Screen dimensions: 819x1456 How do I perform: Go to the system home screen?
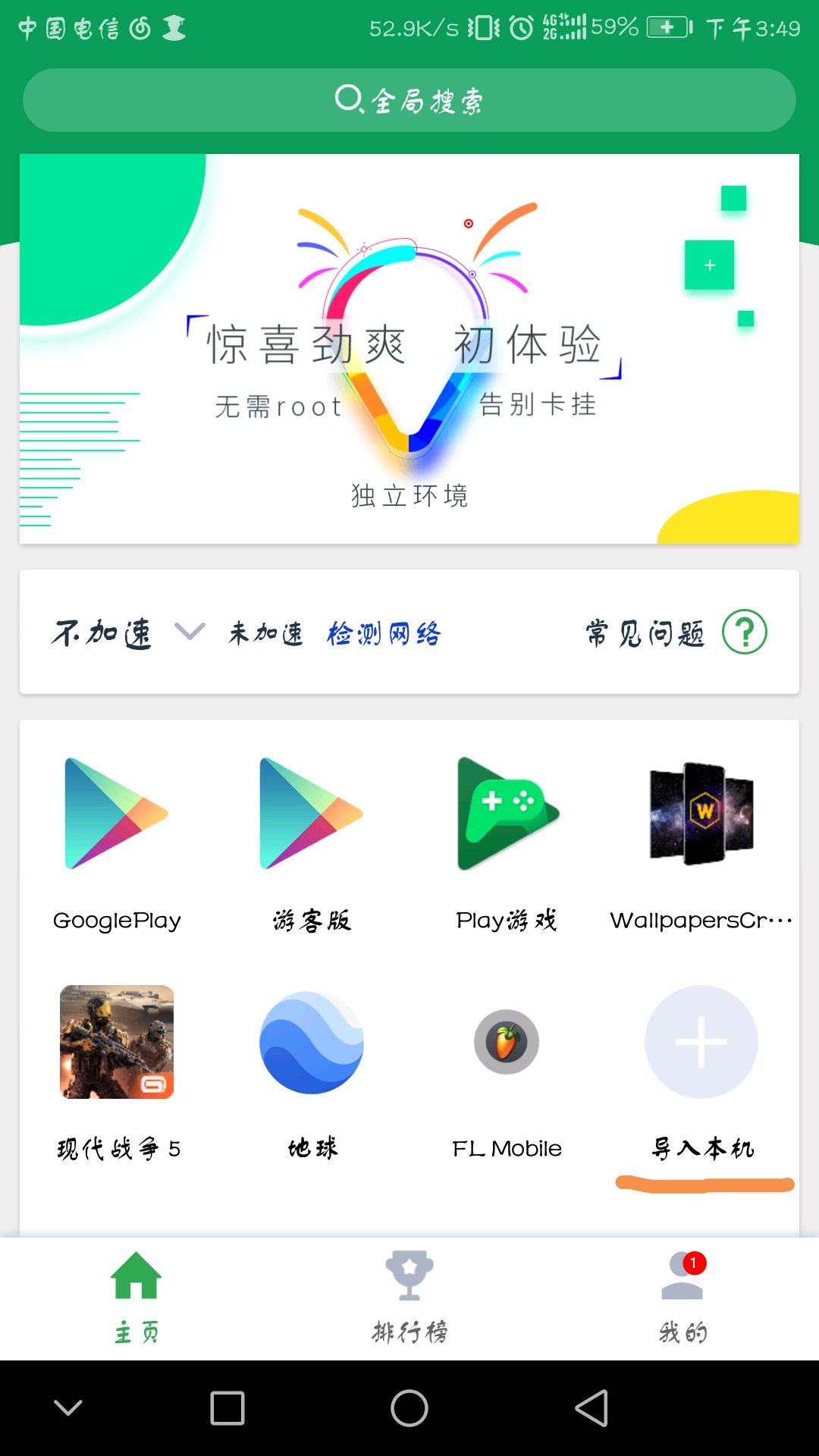tap(409, 1408)
